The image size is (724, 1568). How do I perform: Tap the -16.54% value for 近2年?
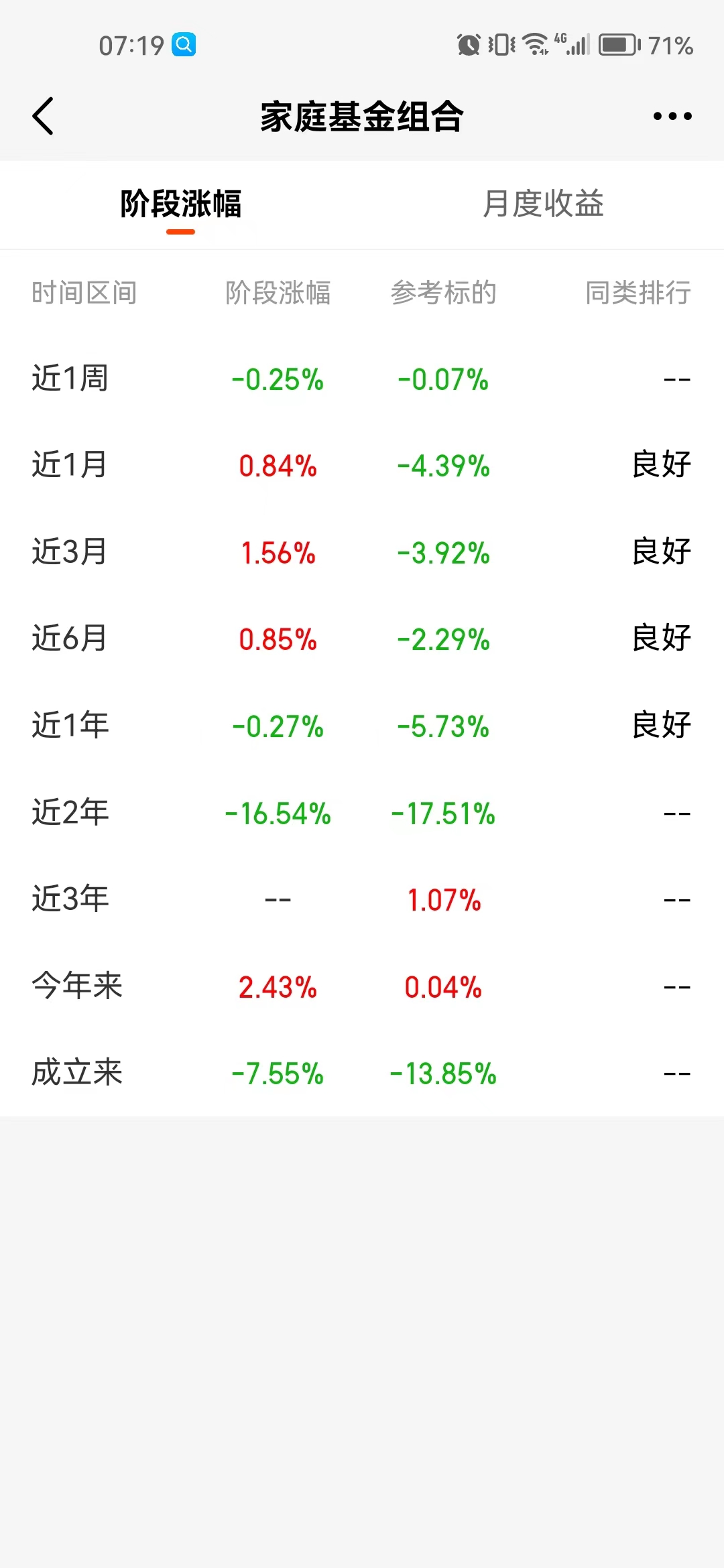[278, 813]
